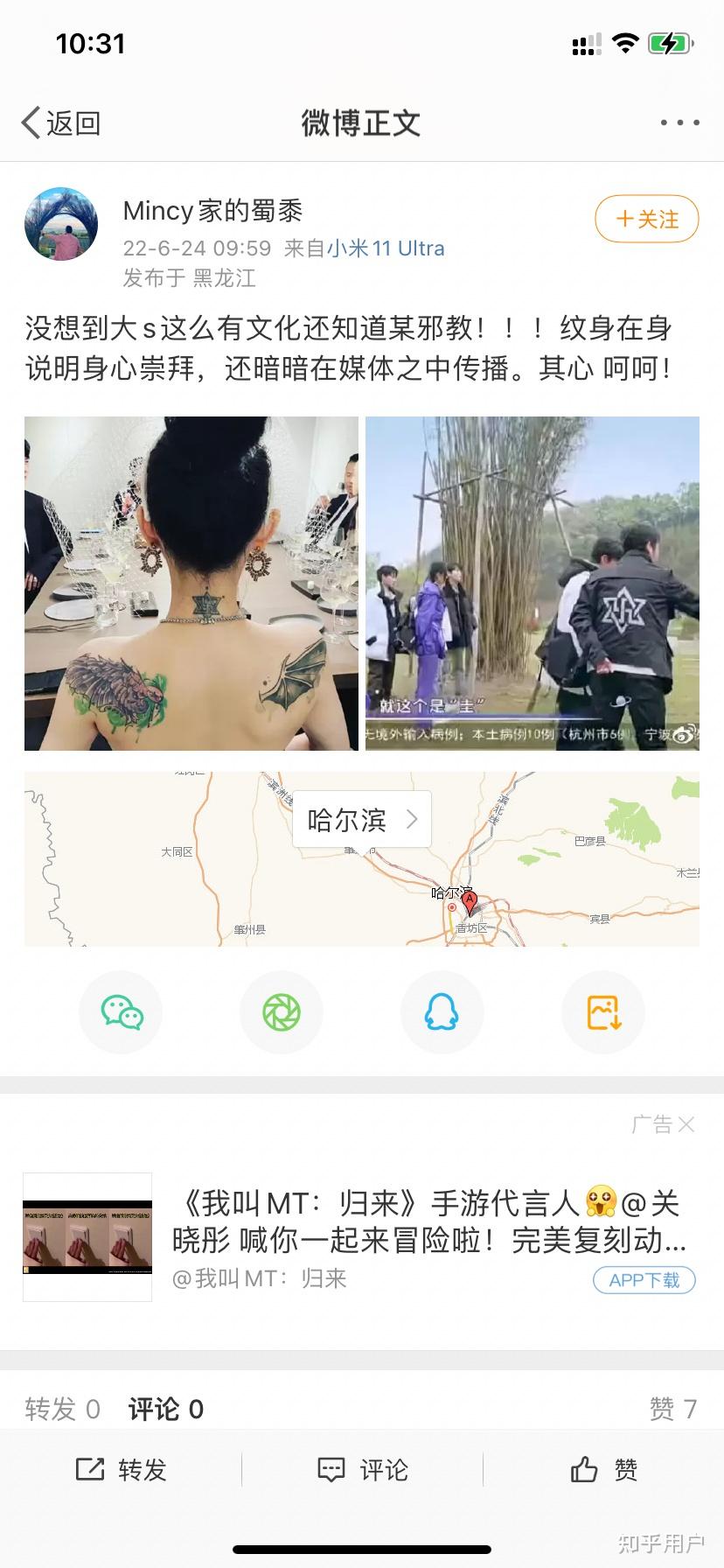The width and height of the screenshot is (724, 1568).
Task: Show 赞 7 likes list
Action: (672, 1409)
